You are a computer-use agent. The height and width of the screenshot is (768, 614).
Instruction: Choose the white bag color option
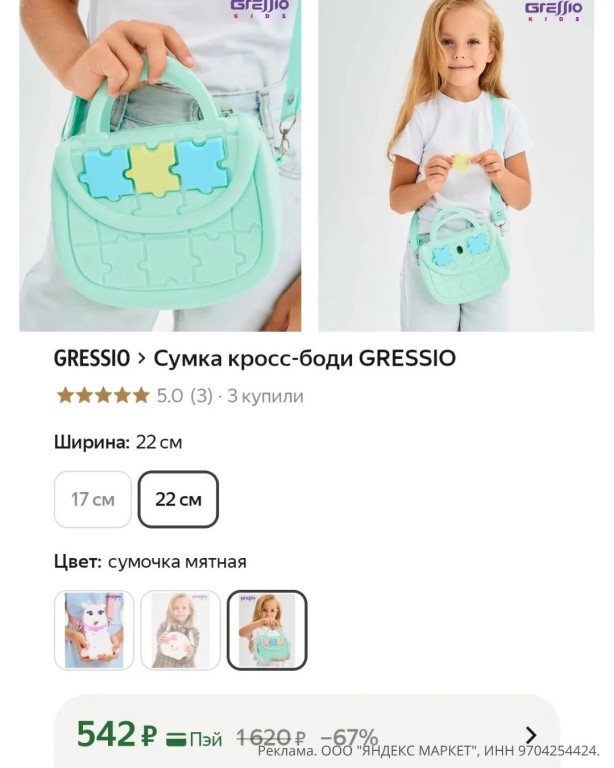(x=180, y=630)
